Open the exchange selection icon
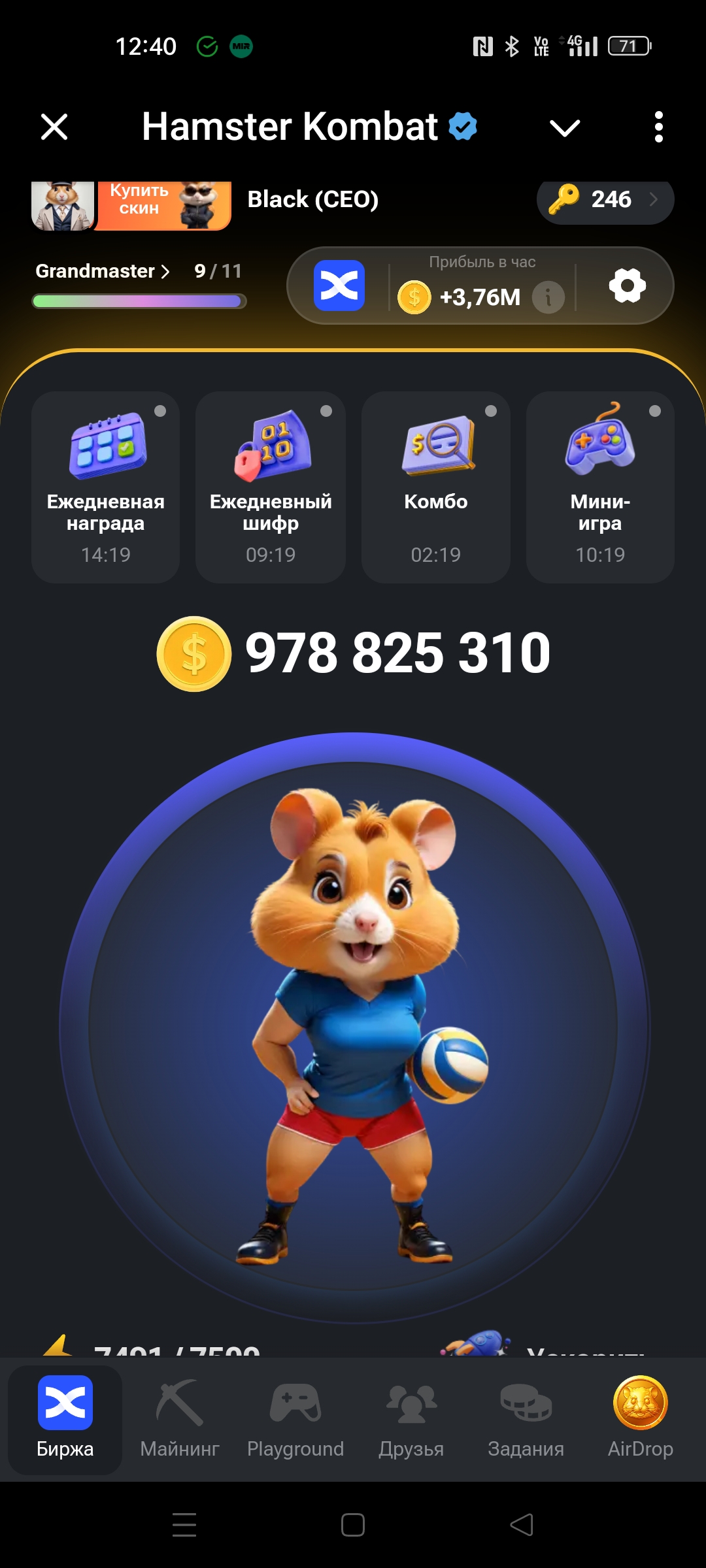The height and width of the screenshot is (1568, 706). 339,286
